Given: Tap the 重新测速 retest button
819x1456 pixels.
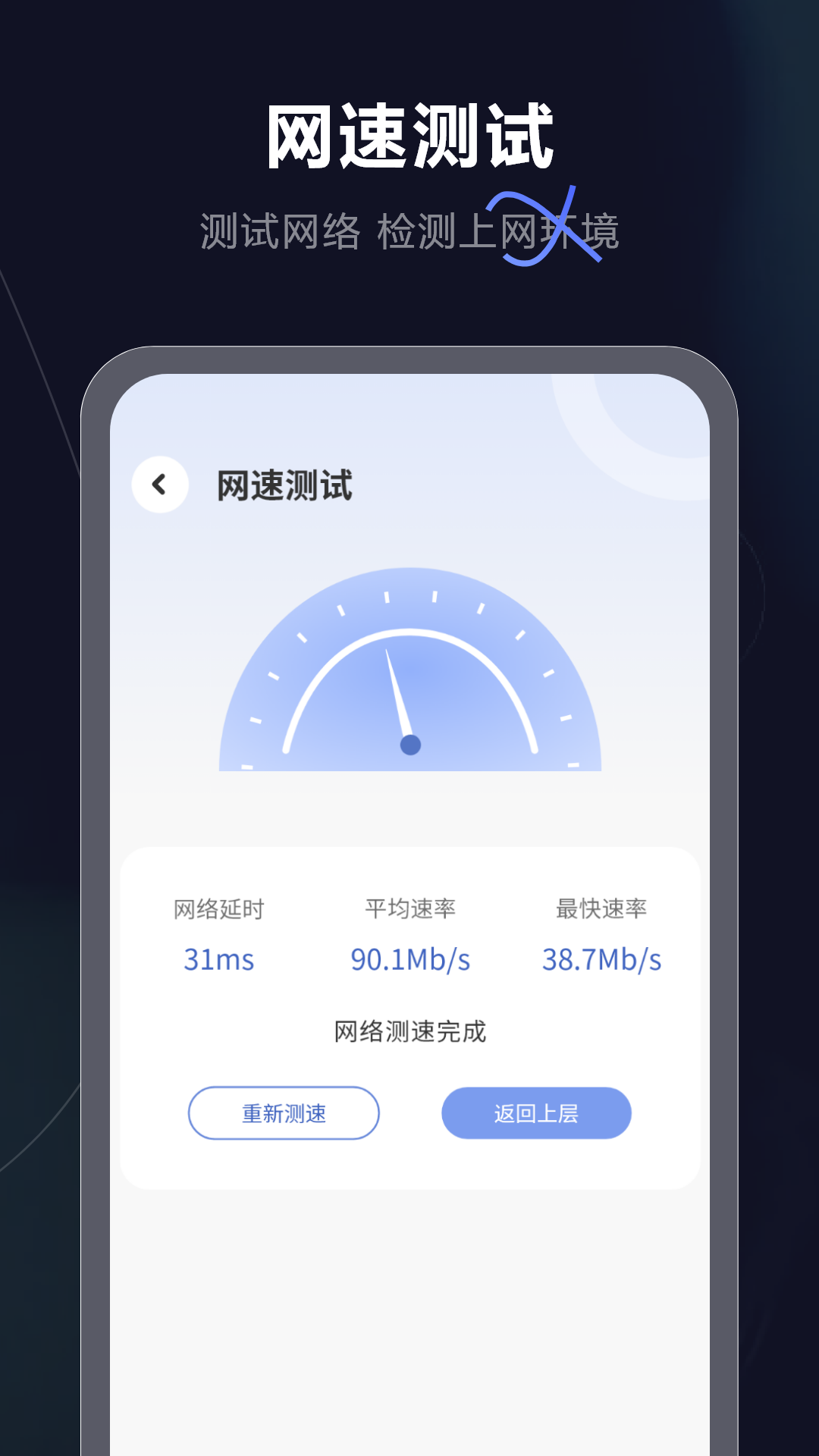Looking at the screenshot, I should tap(284, 1112).
